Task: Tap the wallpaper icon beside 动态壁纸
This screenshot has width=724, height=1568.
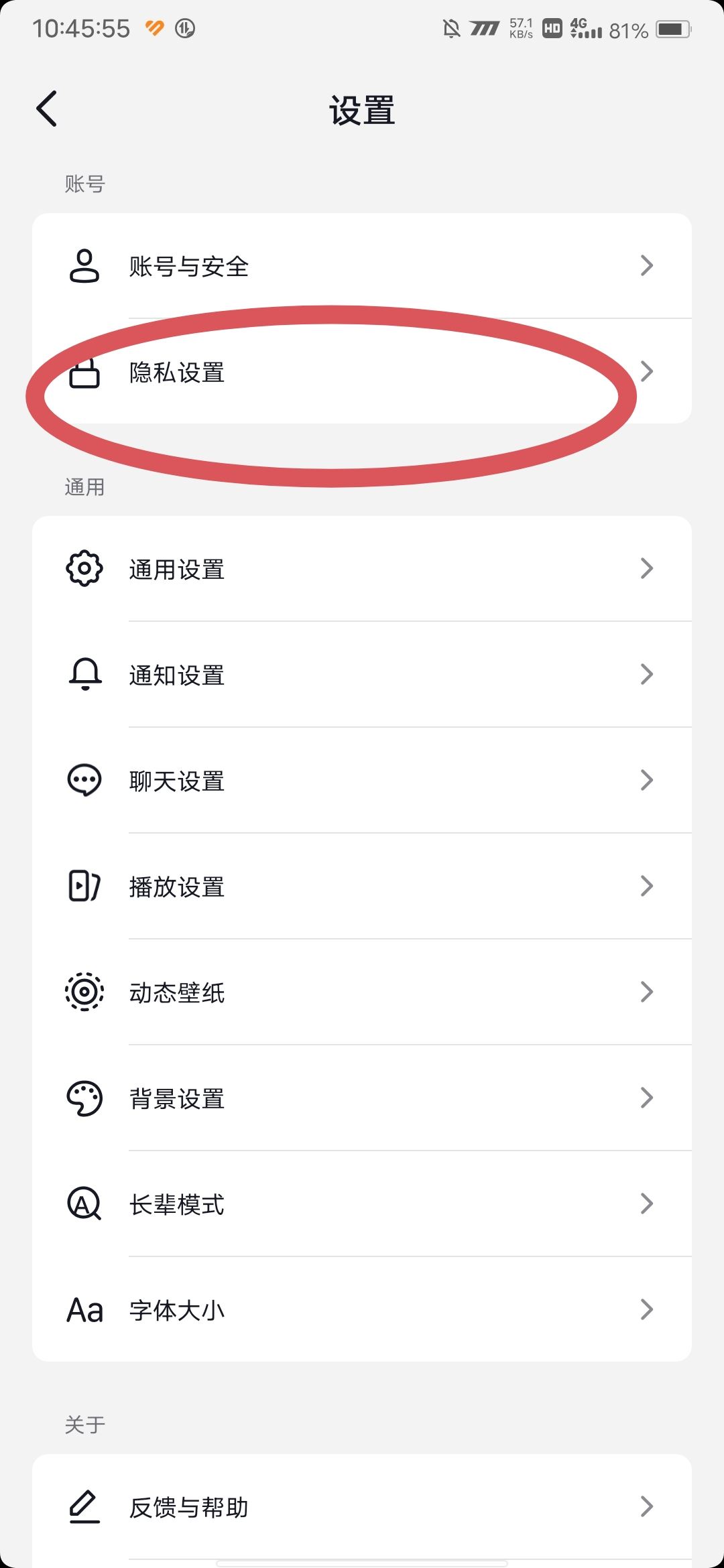Action: click(x=83, y=992)
